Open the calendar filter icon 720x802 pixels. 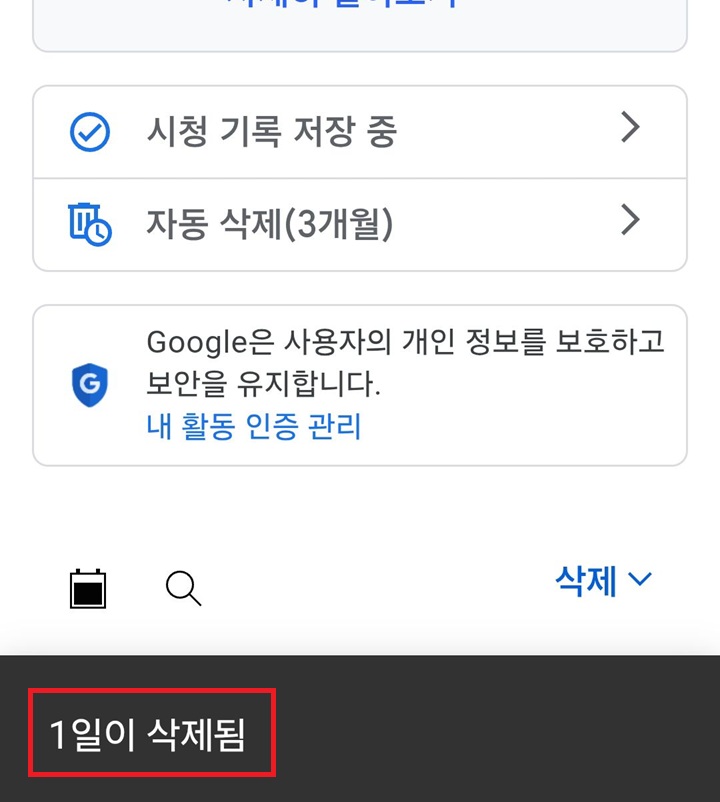(x=88, y=588)
